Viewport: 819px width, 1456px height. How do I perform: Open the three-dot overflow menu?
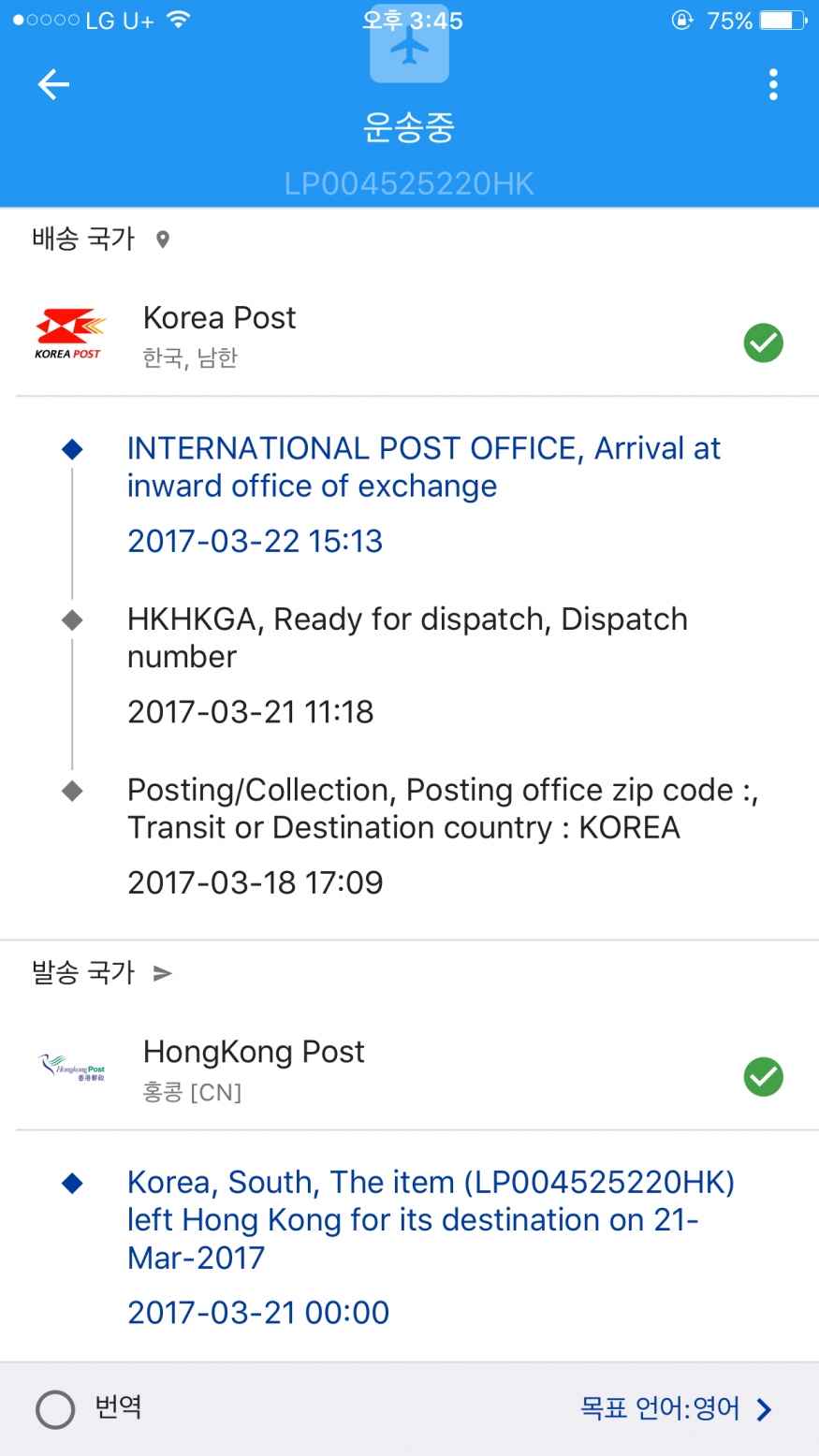coord(772,85)
